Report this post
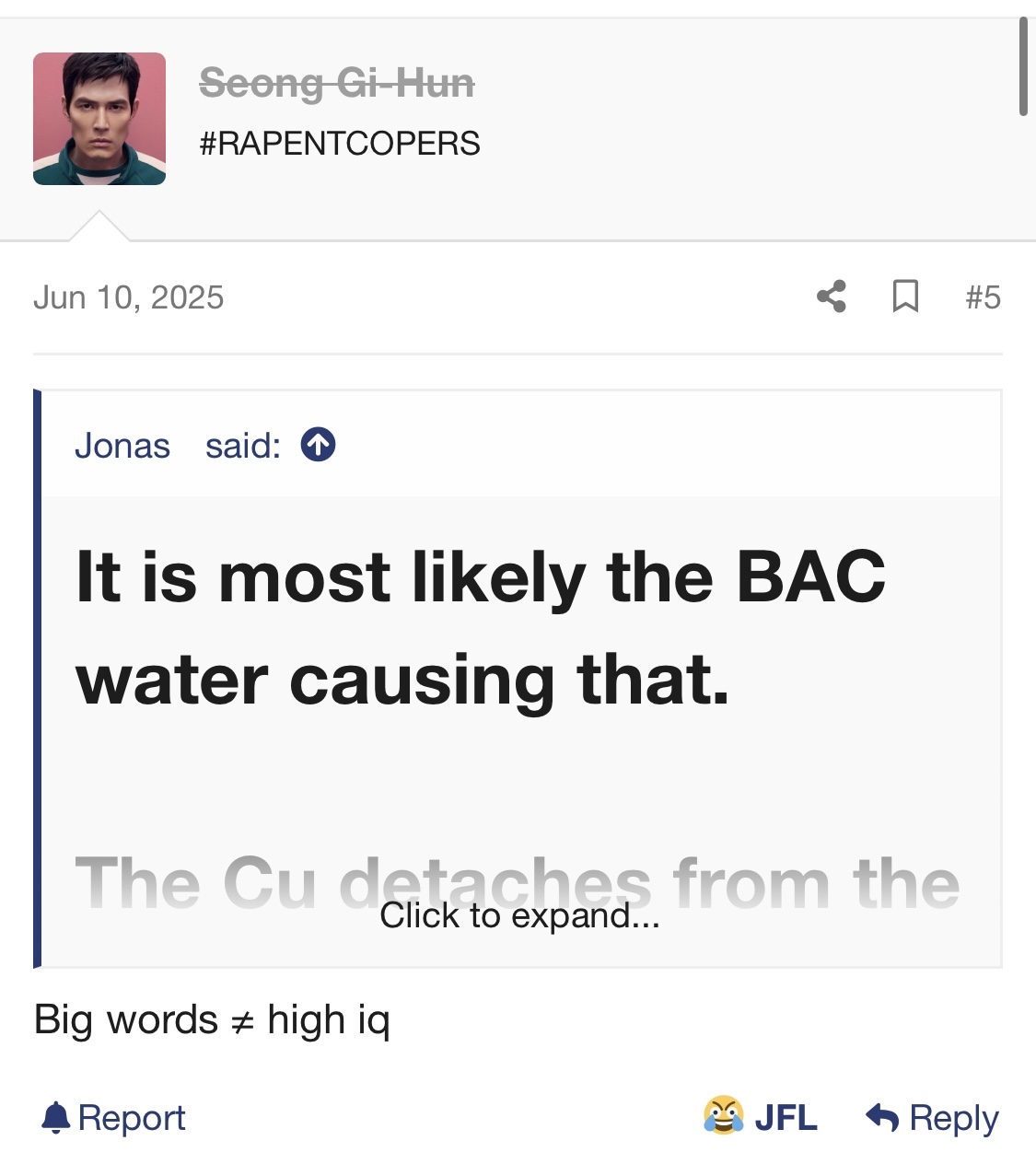 (114, 1118)
